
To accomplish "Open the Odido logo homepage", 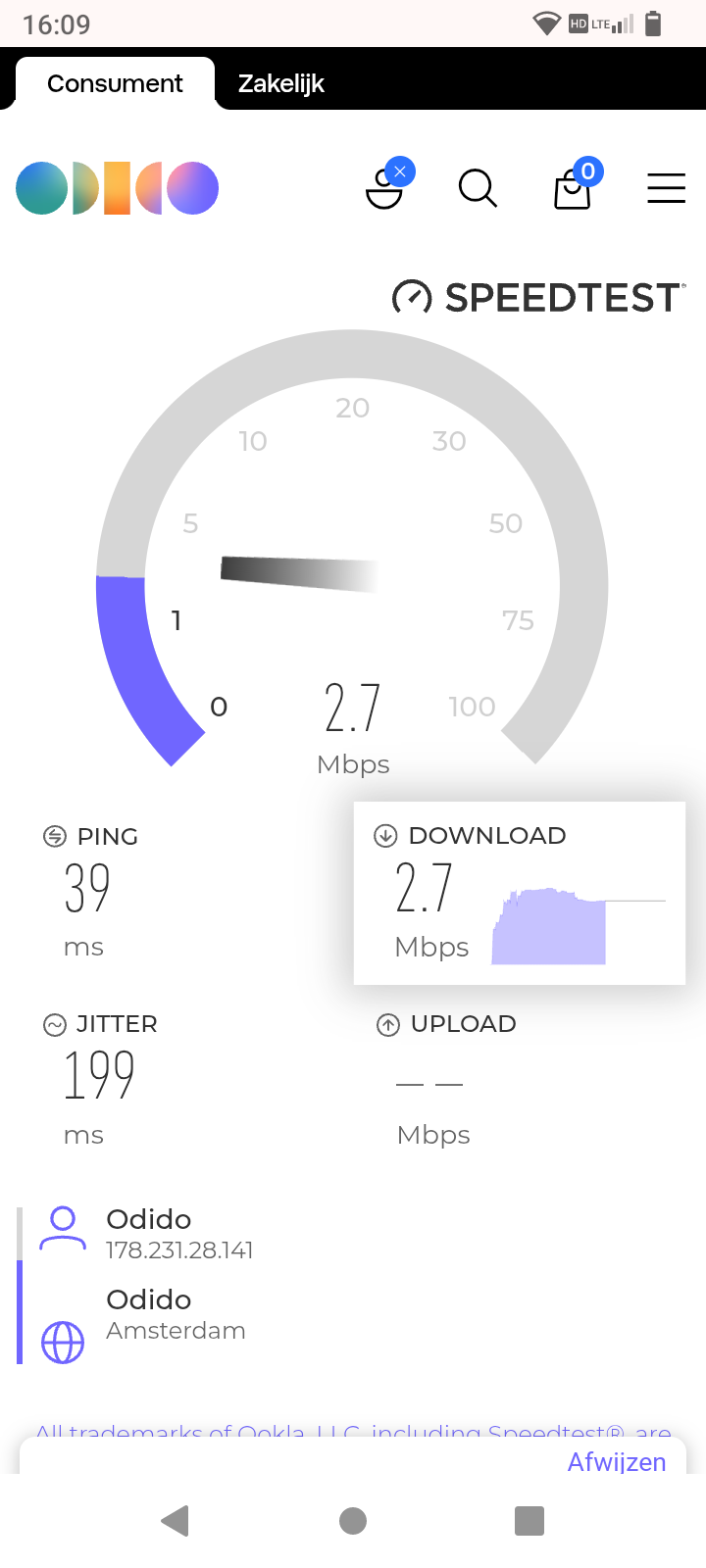I will (117, 188).
